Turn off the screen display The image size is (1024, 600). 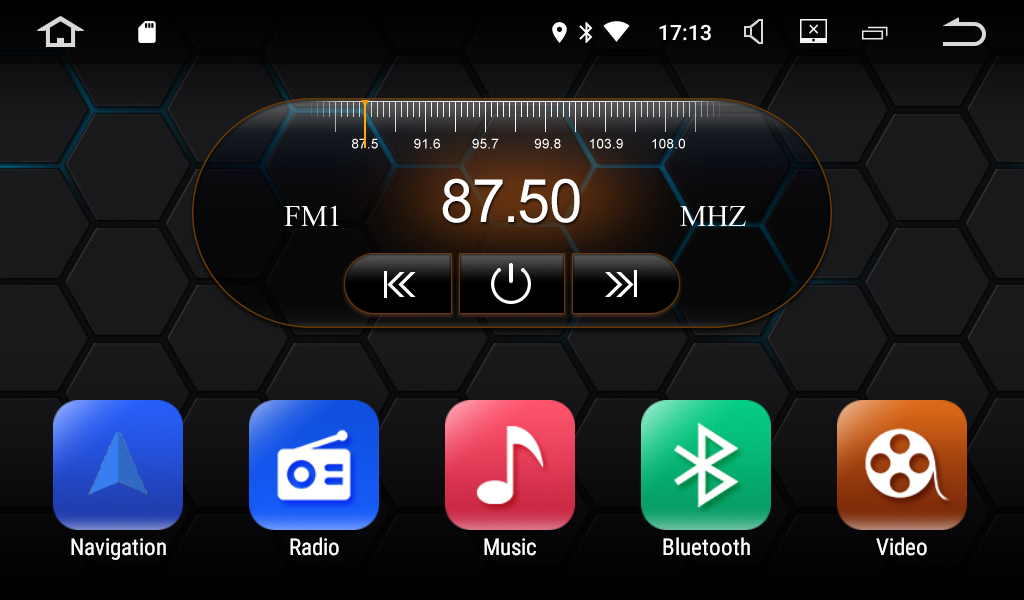(813, 32)
